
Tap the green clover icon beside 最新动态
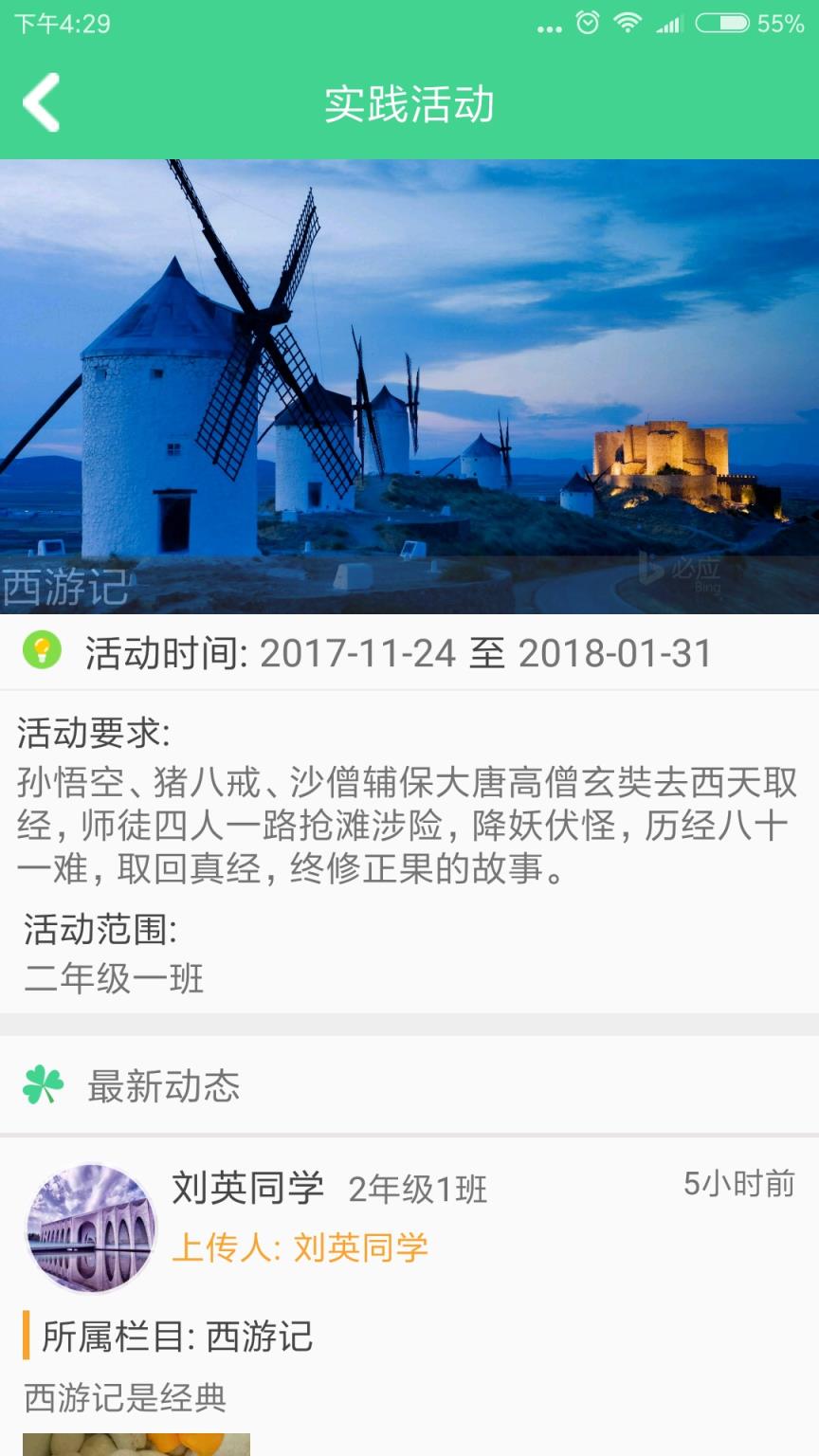(x=42, y=1083)
